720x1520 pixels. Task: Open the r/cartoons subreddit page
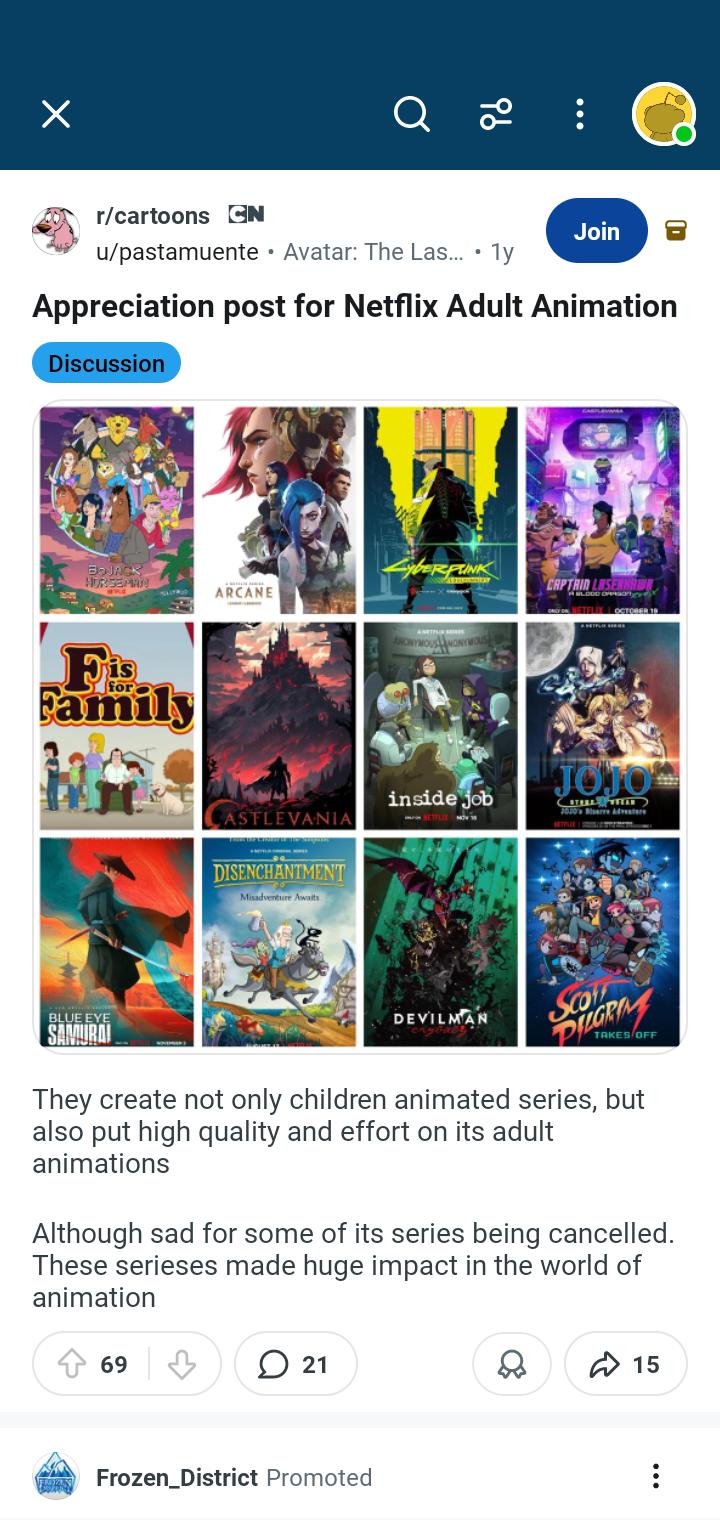tap(152, 216)
